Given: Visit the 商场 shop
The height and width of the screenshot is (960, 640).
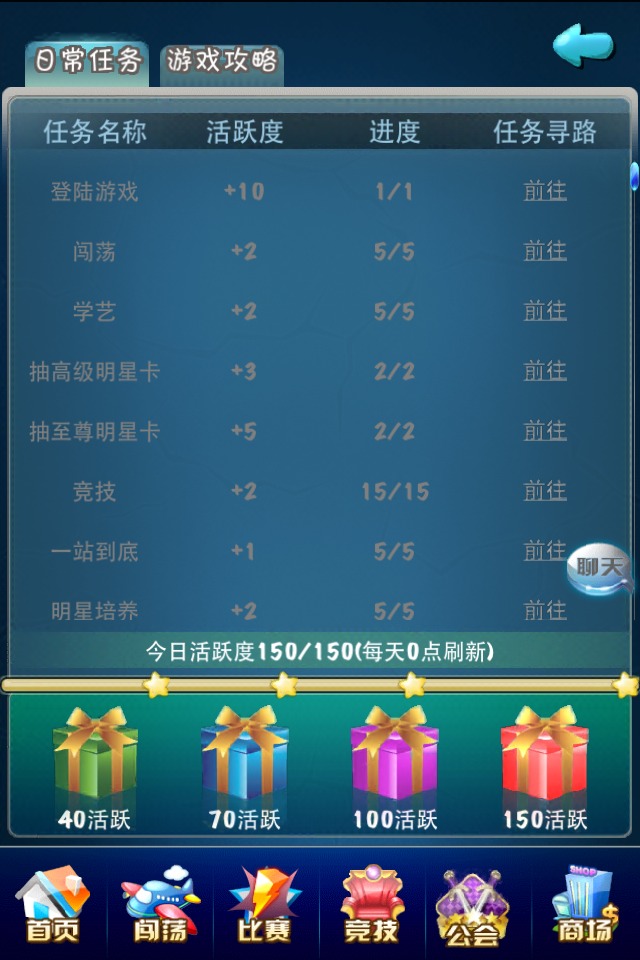Looking at the screenshot, I should pyautogui.click(x=585, y=905).
